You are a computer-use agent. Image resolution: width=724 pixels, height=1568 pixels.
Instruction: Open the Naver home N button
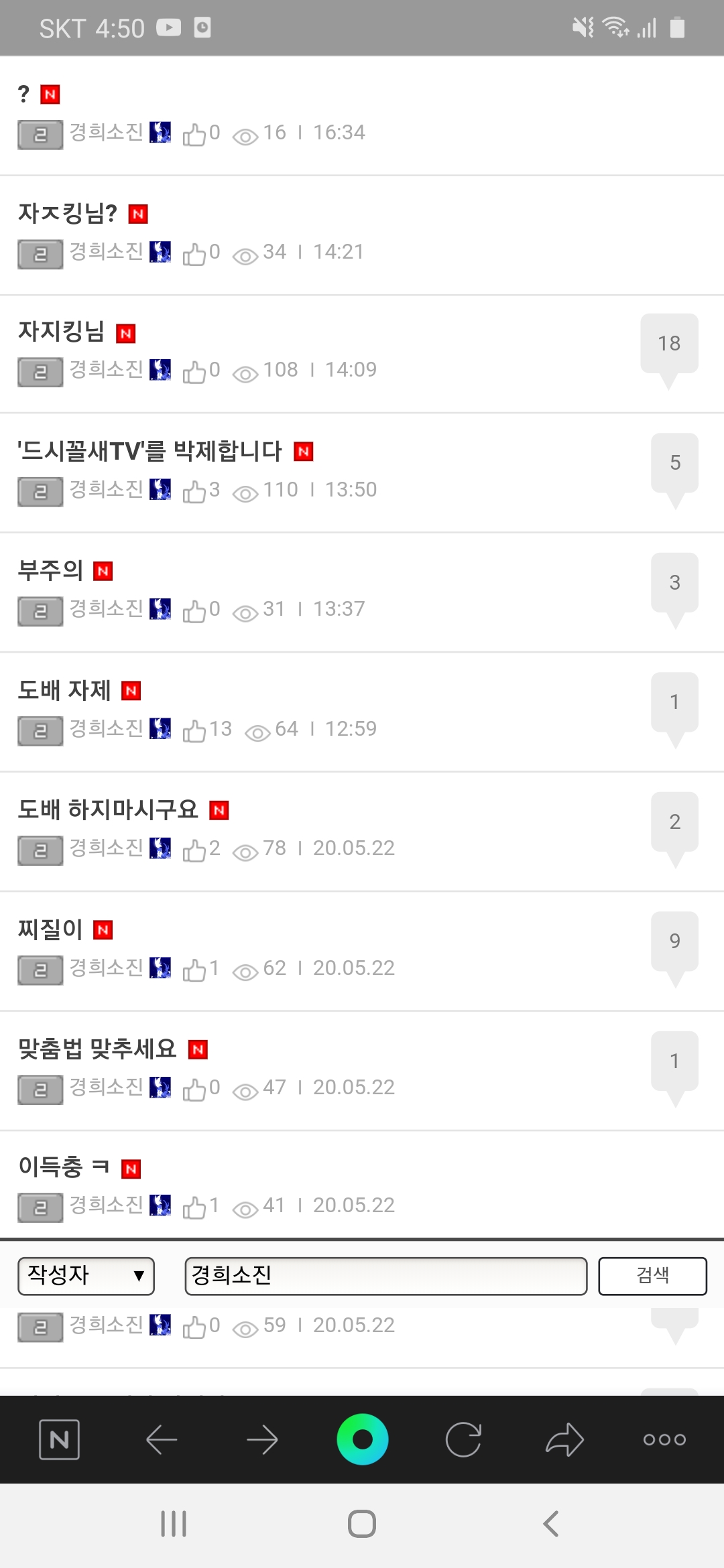pyautogui.click(x=59, y=1439)
